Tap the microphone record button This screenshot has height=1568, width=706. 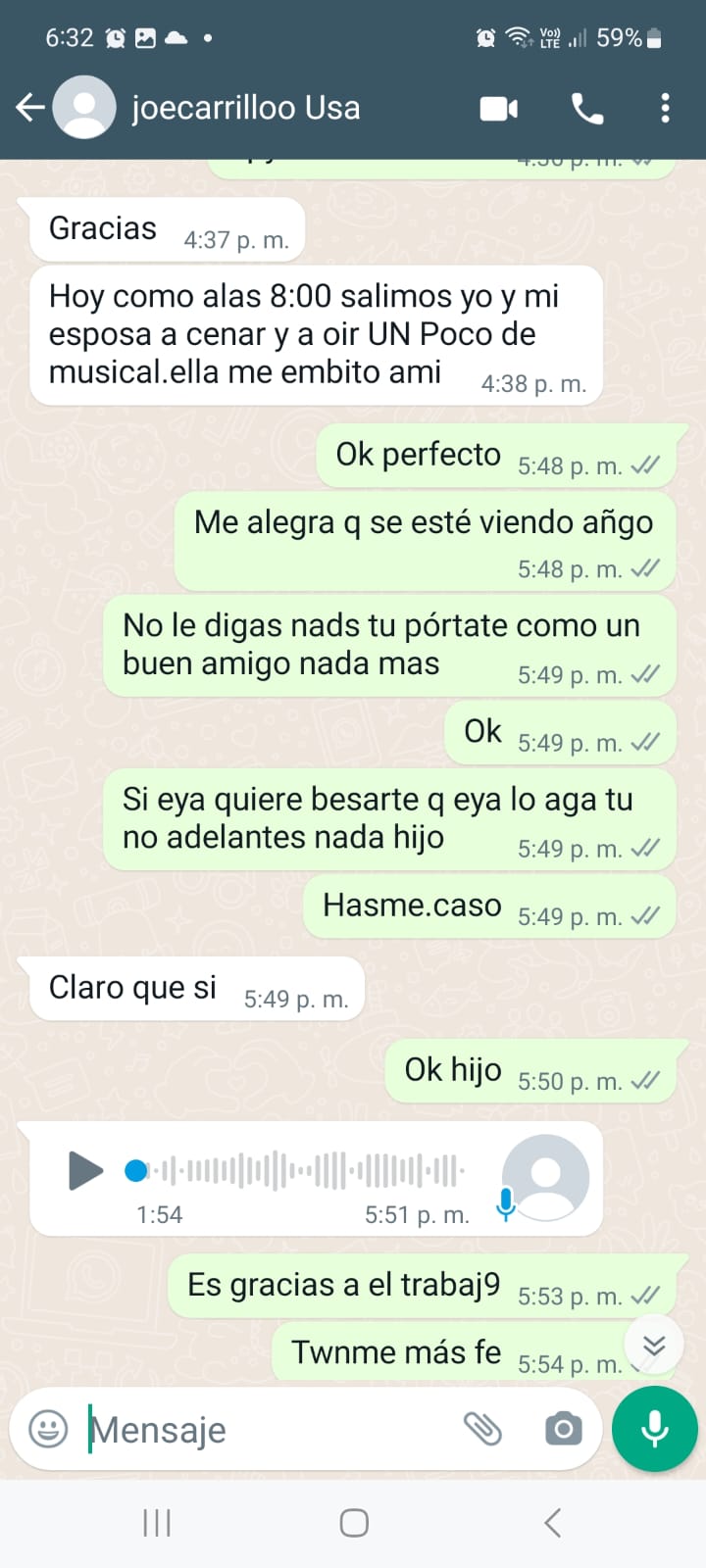[654, 1429]
